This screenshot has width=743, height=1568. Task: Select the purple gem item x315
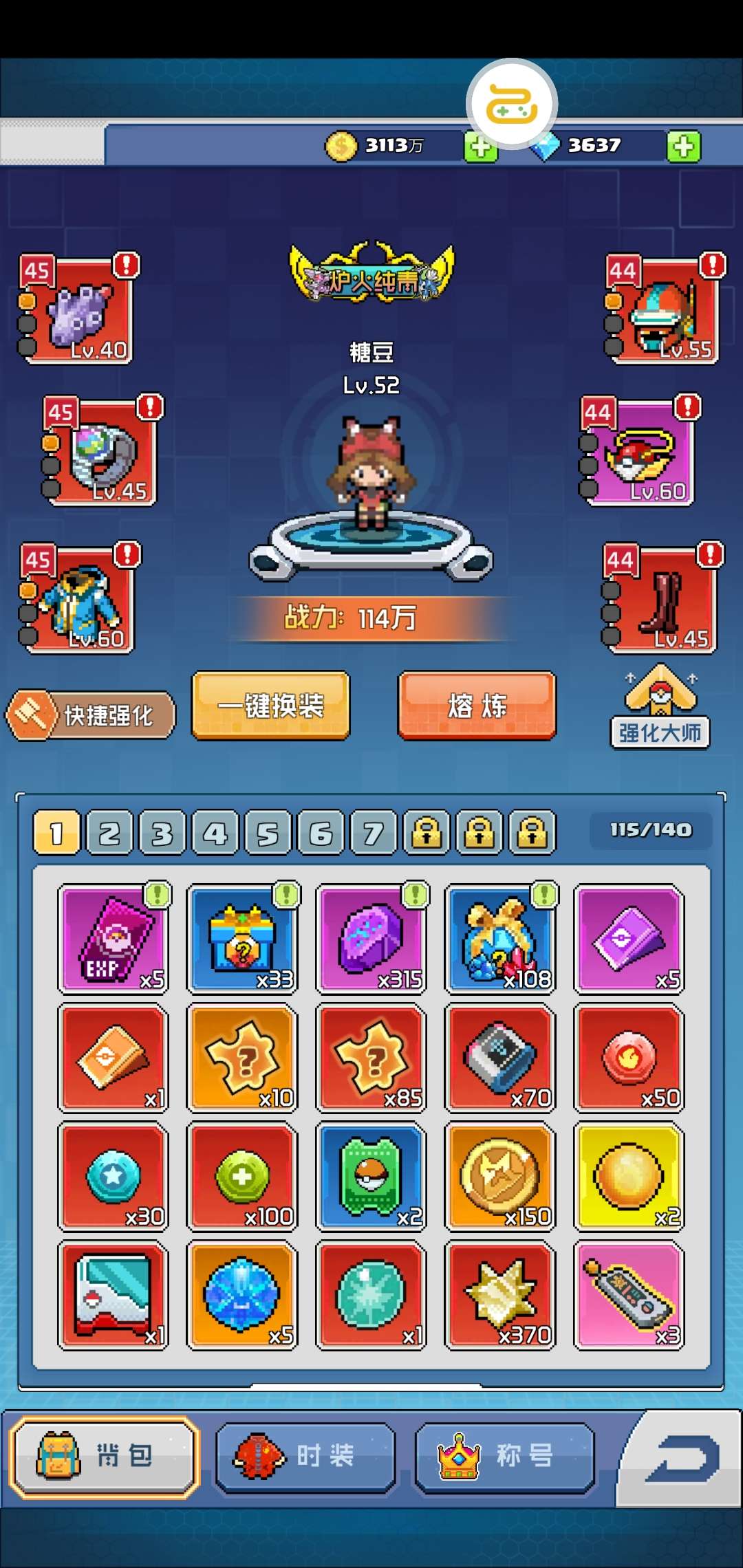371,939
